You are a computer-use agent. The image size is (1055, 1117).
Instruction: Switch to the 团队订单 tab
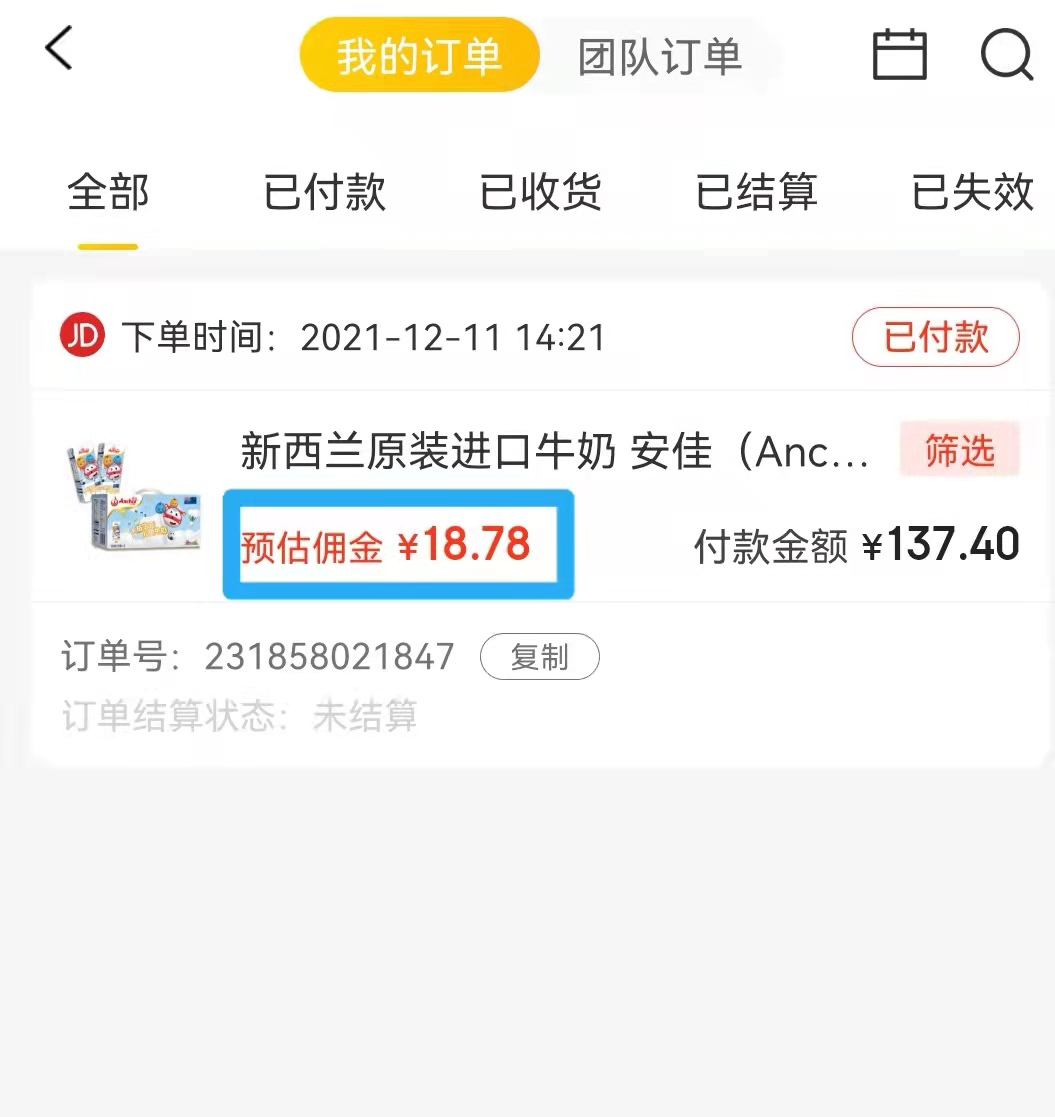coord(659,58)
